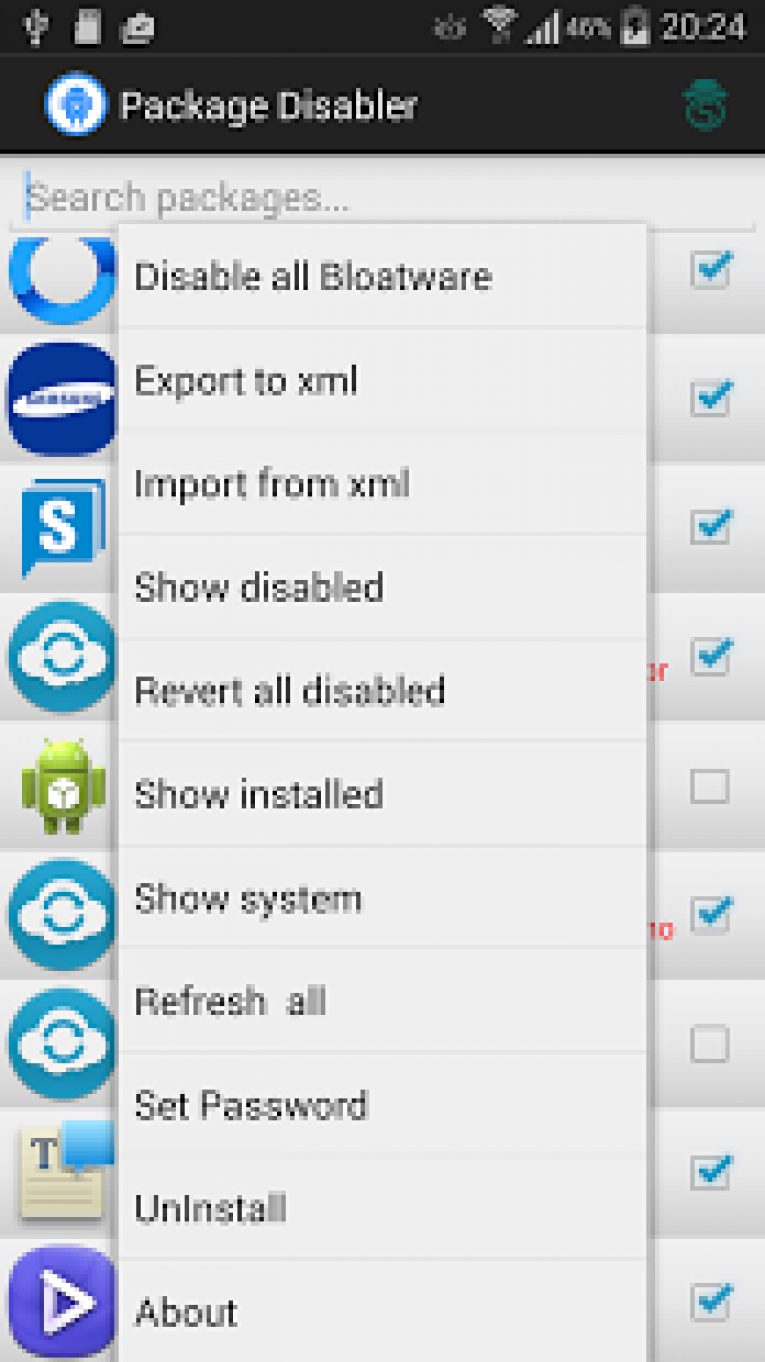Select Import from xml
Image resolution: width=765 pixels, height=1362 pixels.
[380, 485]
